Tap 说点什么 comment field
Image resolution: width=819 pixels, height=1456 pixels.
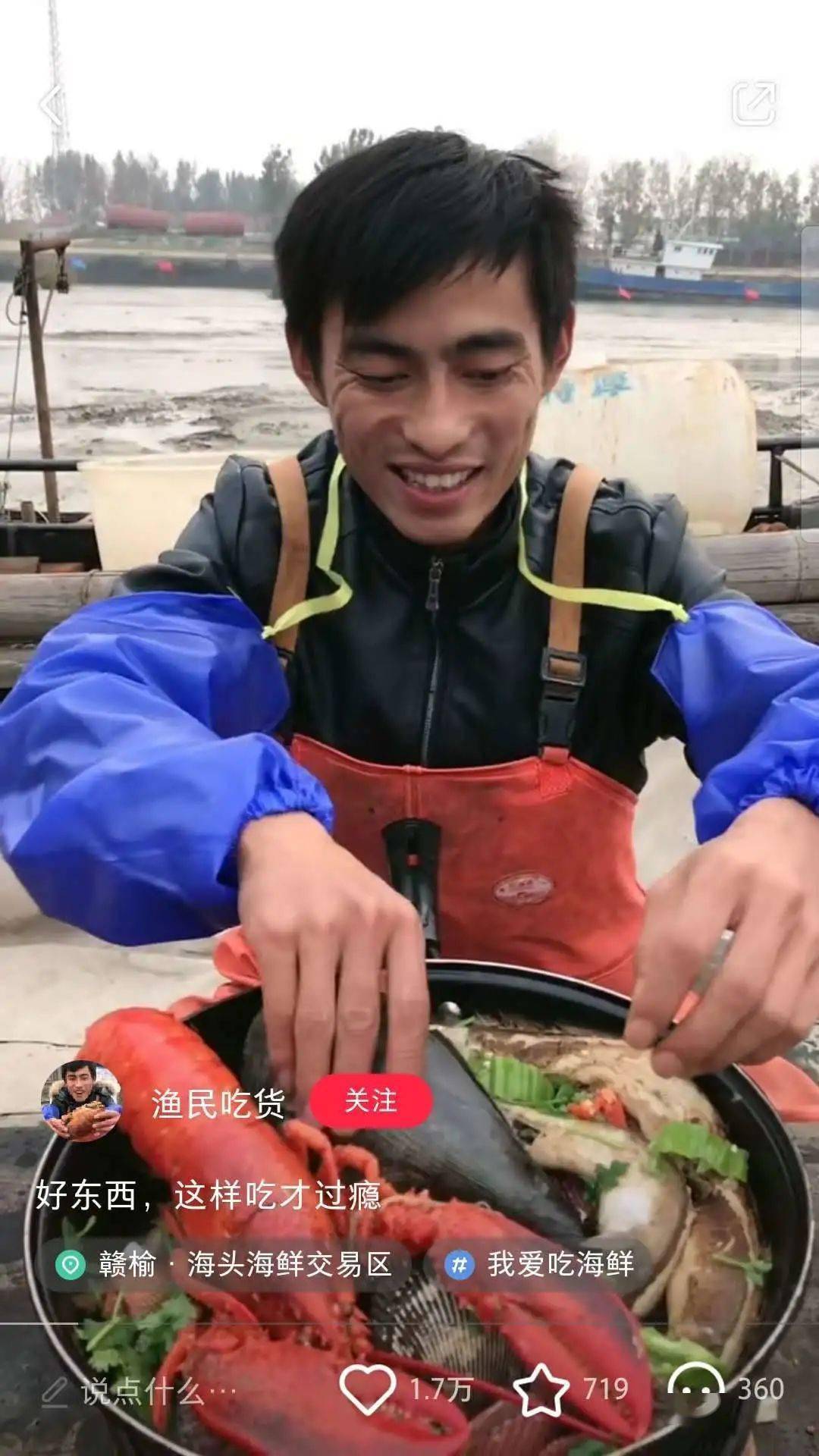click(x=140, y=1391)
